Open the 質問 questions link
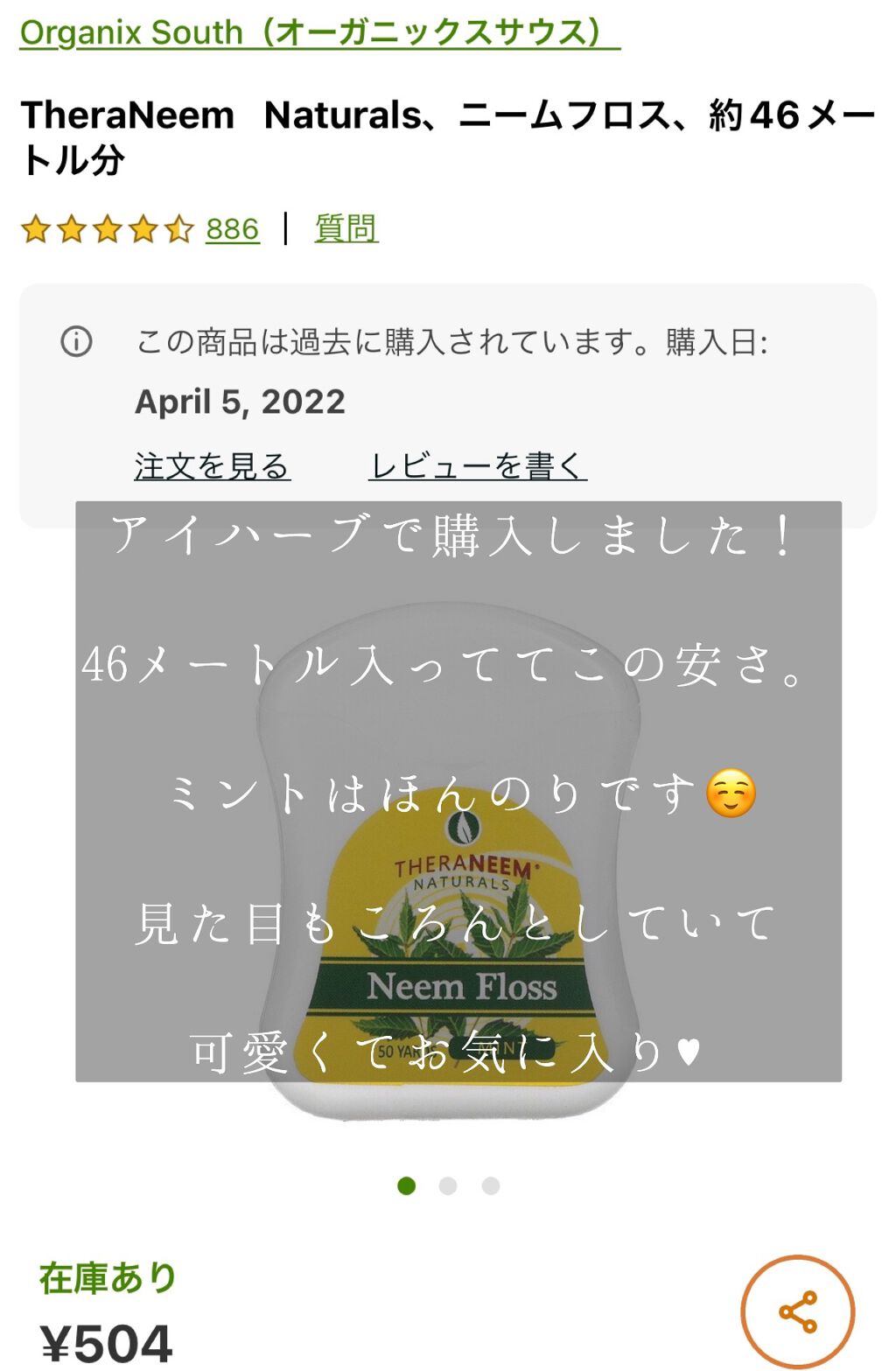The height and width of the screenshot is (1371, 896). (x=346, y=229)
